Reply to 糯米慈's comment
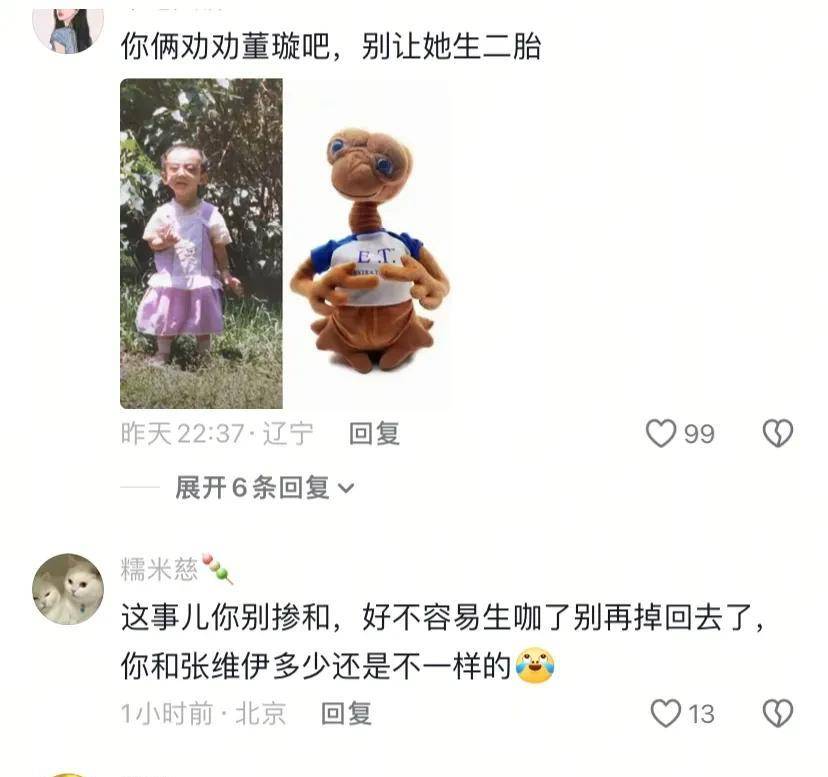Viewport: 828px width, 777px height. tap(346, 713)
